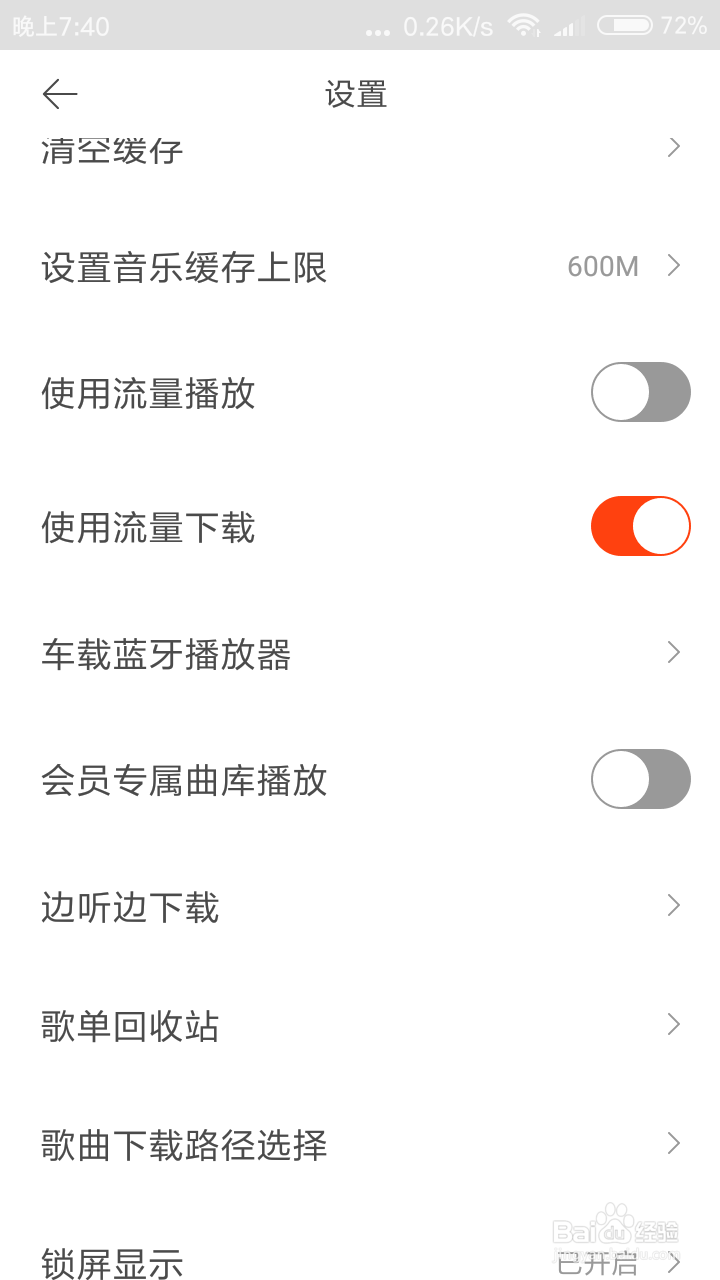Open 设置音乐缓存上限 setting
Screen dimensions: 720x1280
[360, 267]
